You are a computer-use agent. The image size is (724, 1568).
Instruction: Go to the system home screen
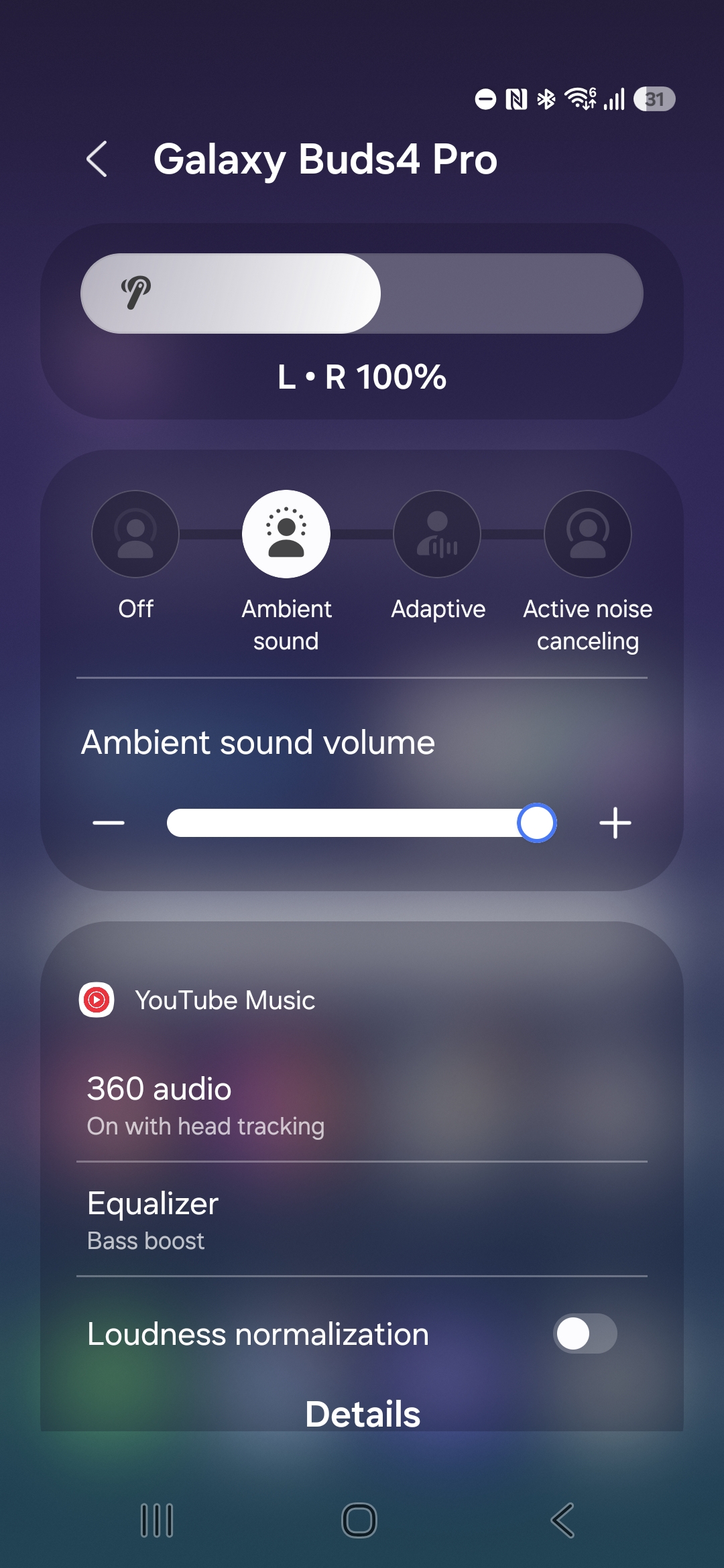click(x=359, y=1520)
